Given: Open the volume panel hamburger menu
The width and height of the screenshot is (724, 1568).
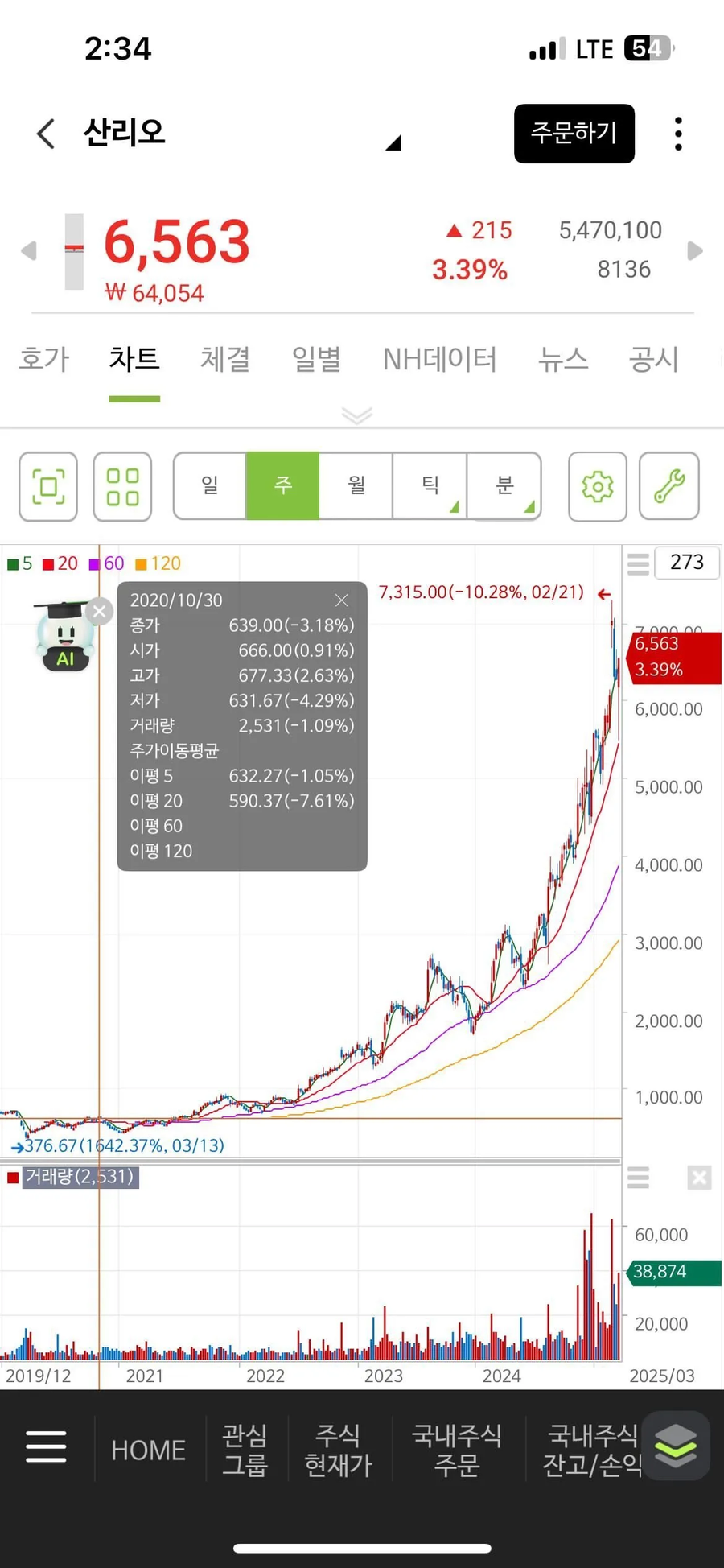Looking at the screenshot, I should click(x=638, y=1178).
